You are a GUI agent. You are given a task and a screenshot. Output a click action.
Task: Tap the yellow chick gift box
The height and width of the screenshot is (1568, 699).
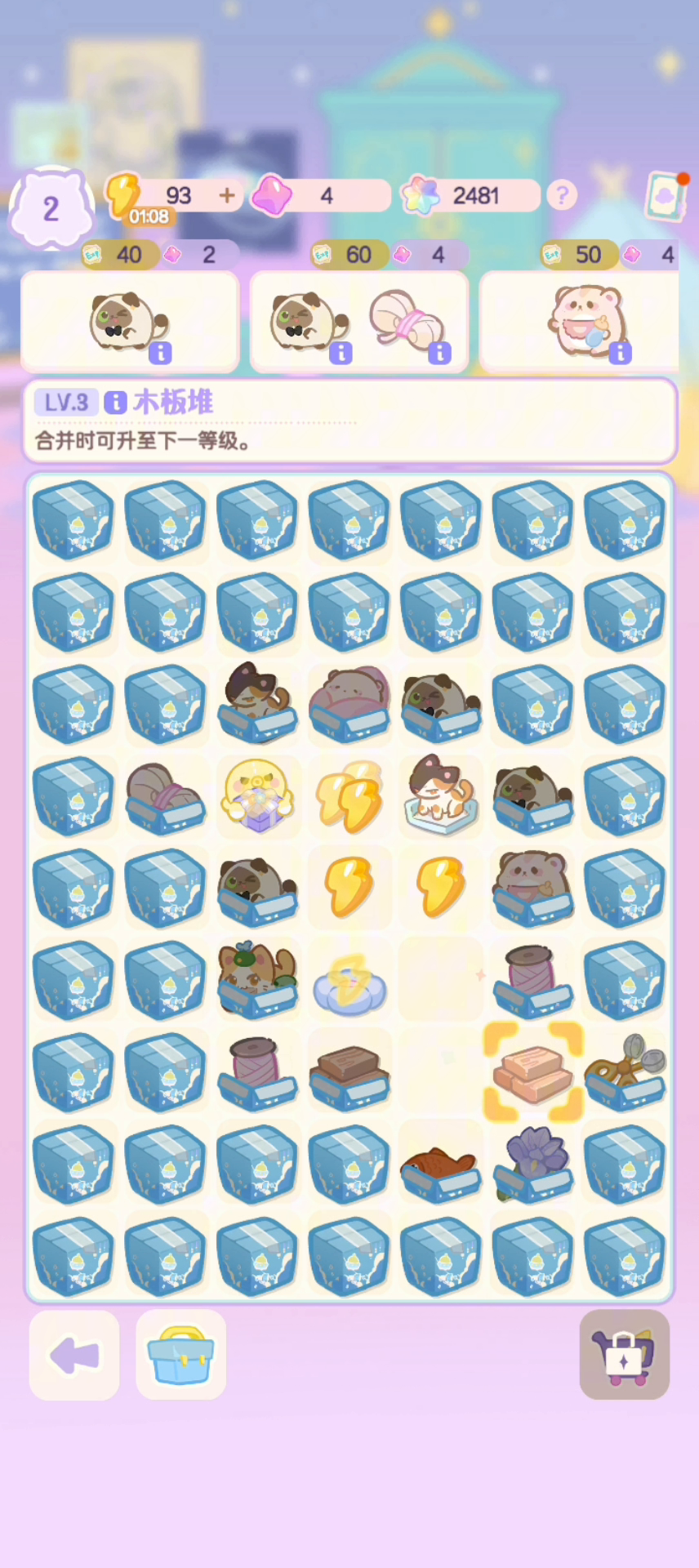(257, 796)
